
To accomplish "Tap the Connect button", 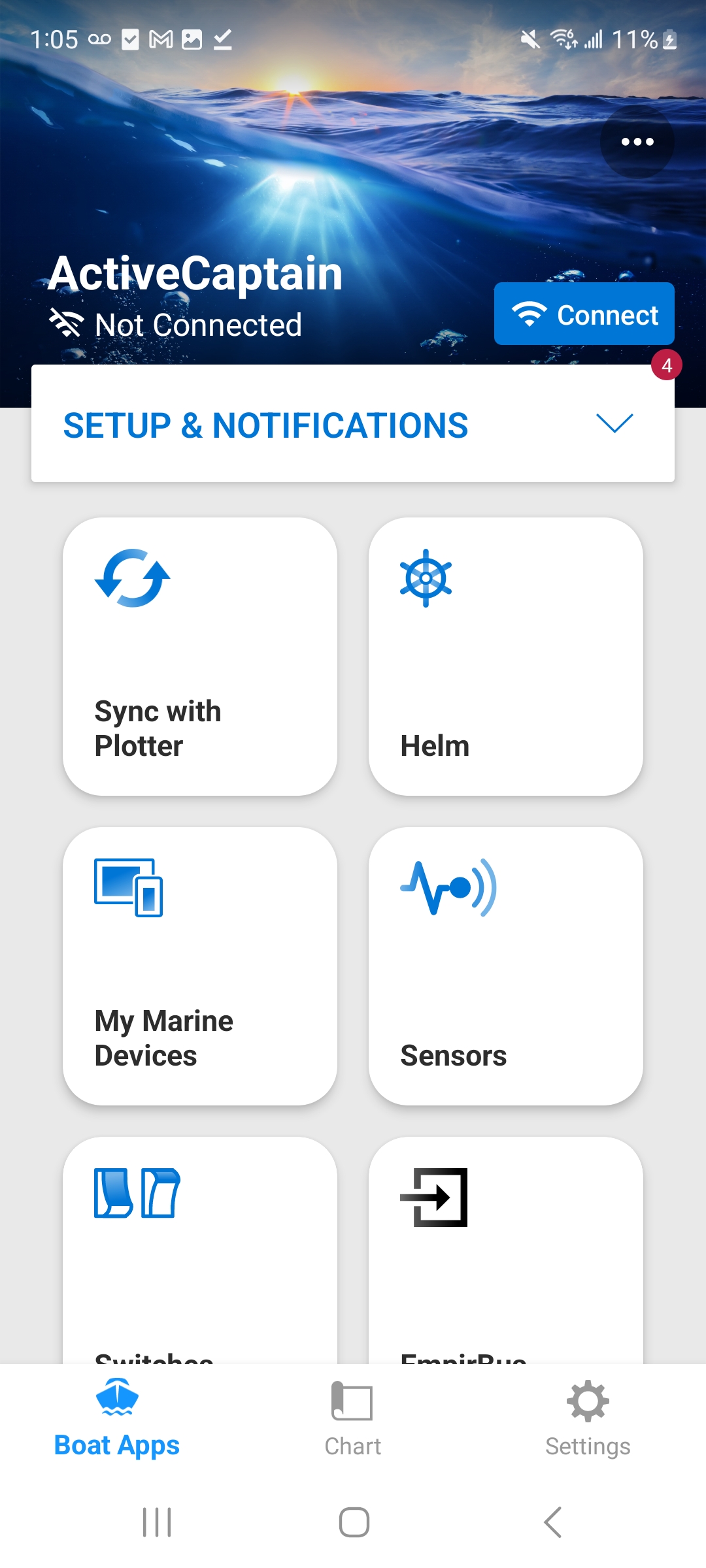I will 584,314.
